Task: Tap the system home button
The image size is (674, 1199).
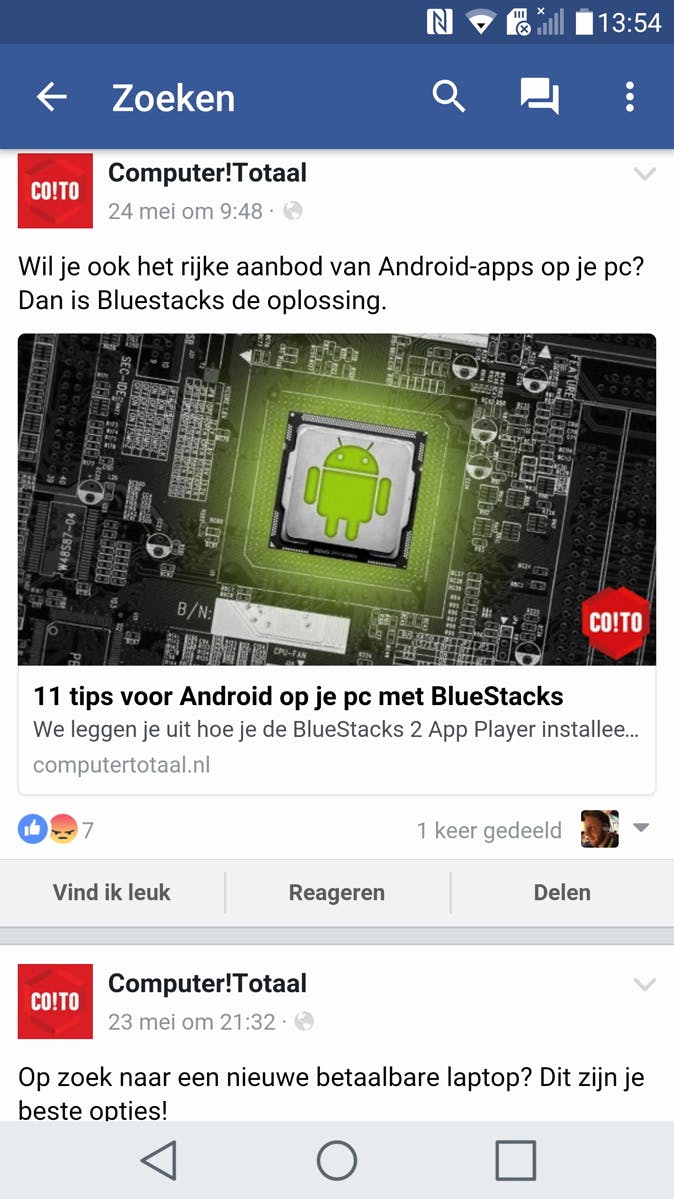Action: pyautogui.click(x=337, y=1161)
